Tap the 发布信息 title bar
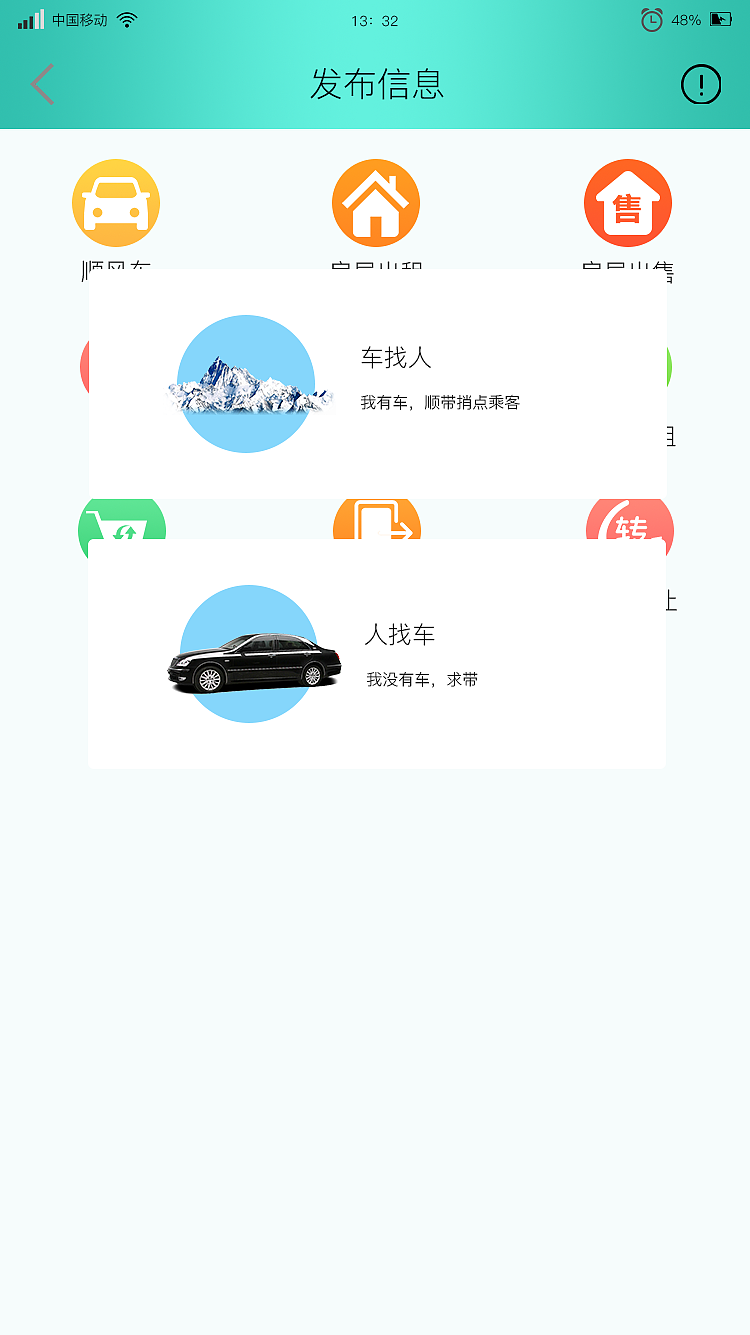Image resolution: width=750 pixels, height=1335 pixels. pos(375,84)
